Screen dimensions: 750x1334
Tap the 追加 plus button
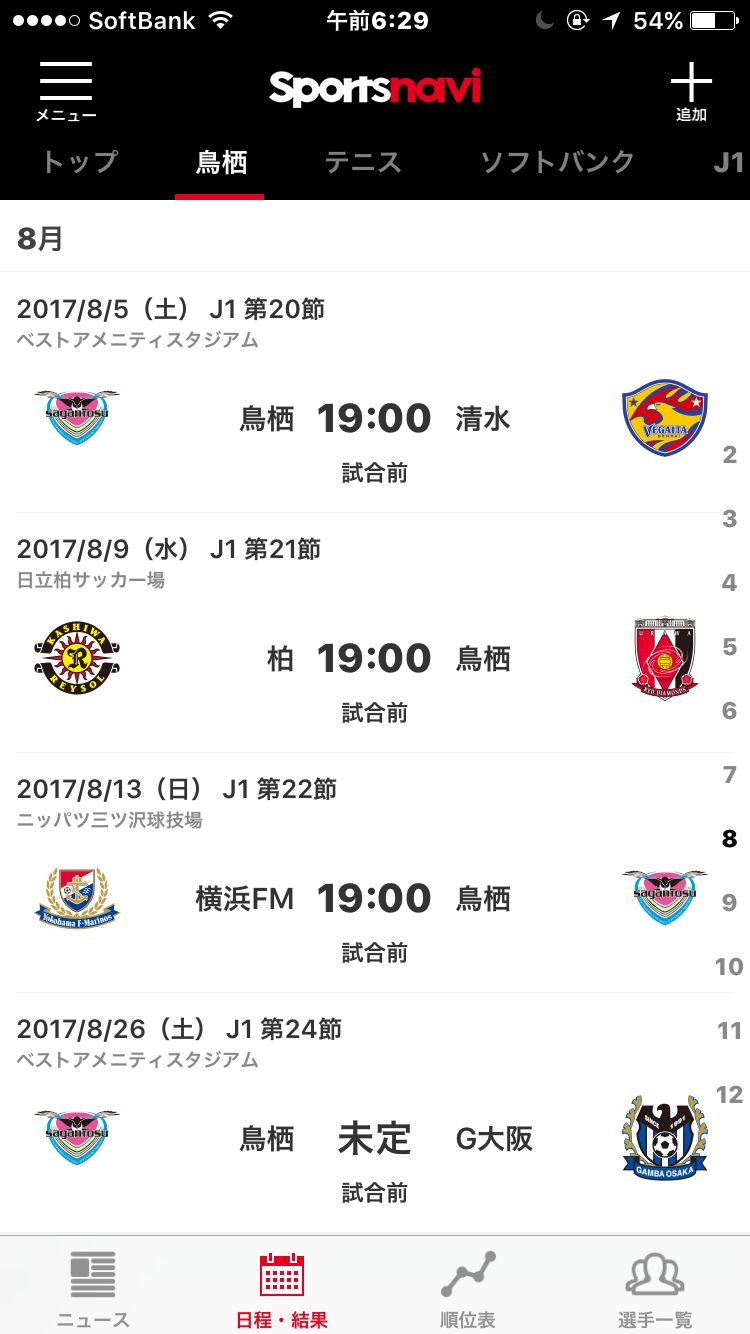[691, 90]
